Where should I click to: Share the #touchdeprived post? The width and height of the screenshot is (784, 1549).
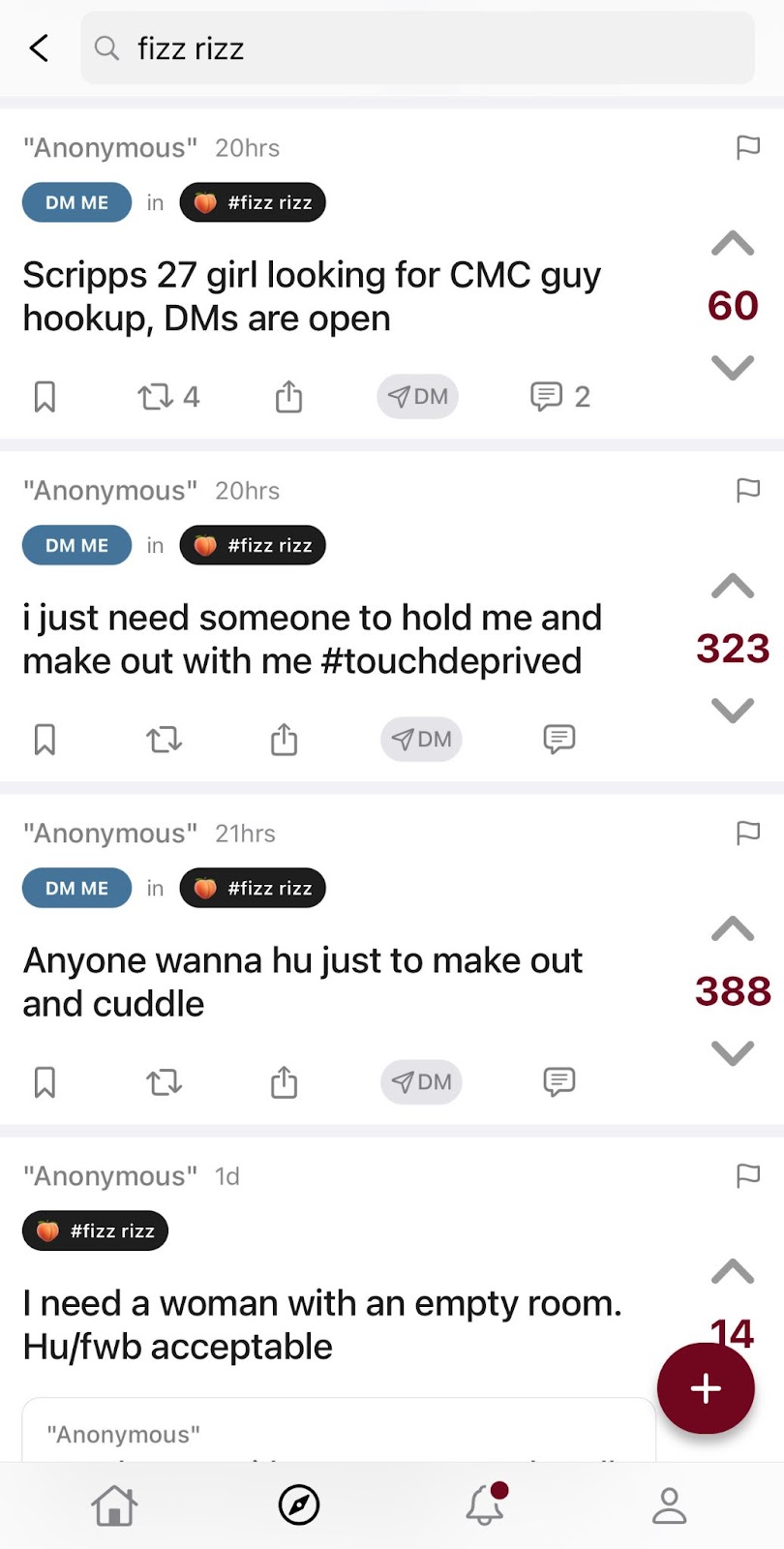(284, 740)
